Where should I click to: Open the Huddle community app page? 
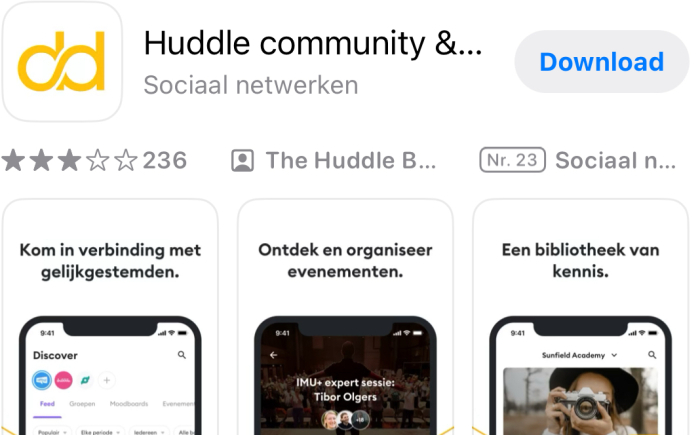[313, 44]
